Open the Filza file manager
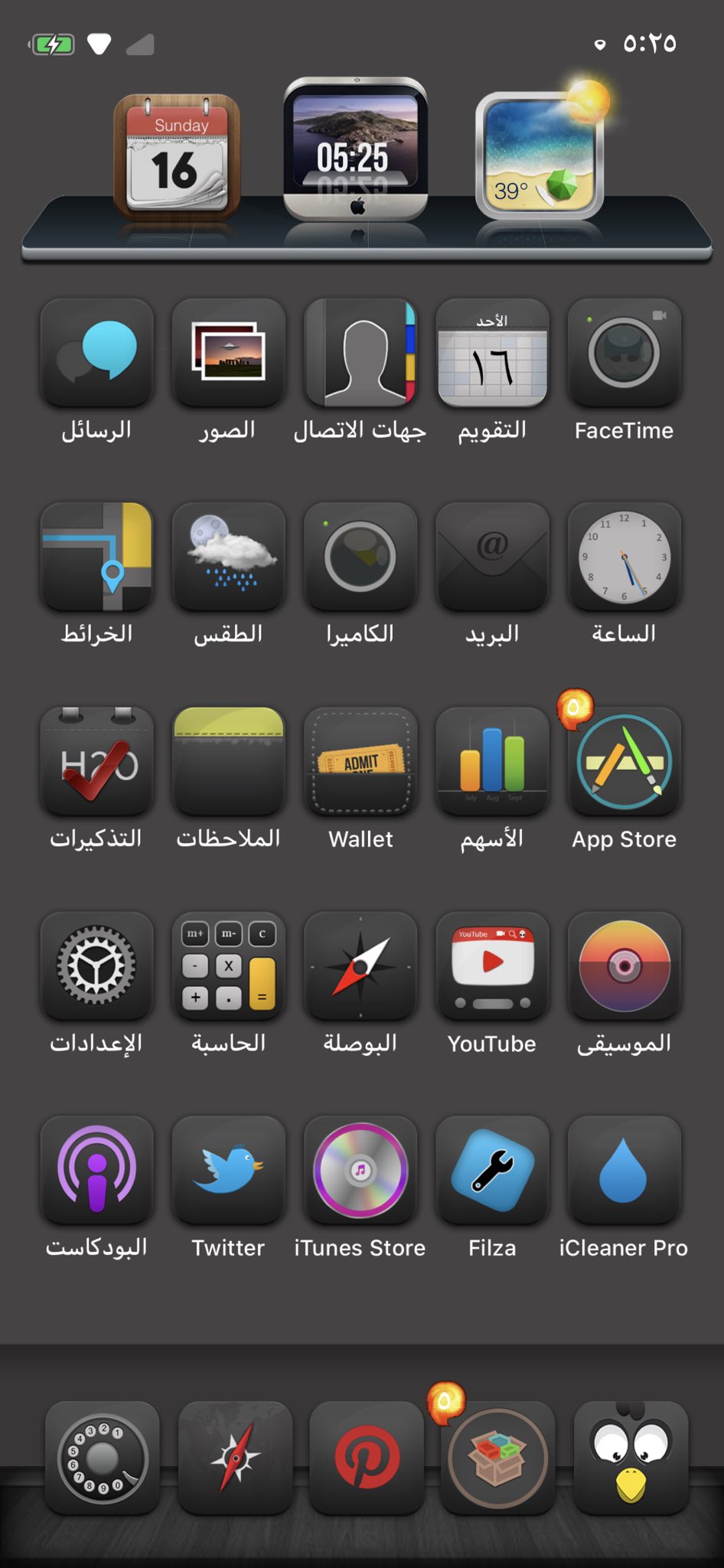Viewport: 724px width, 1568px height. coord(492,1170)
